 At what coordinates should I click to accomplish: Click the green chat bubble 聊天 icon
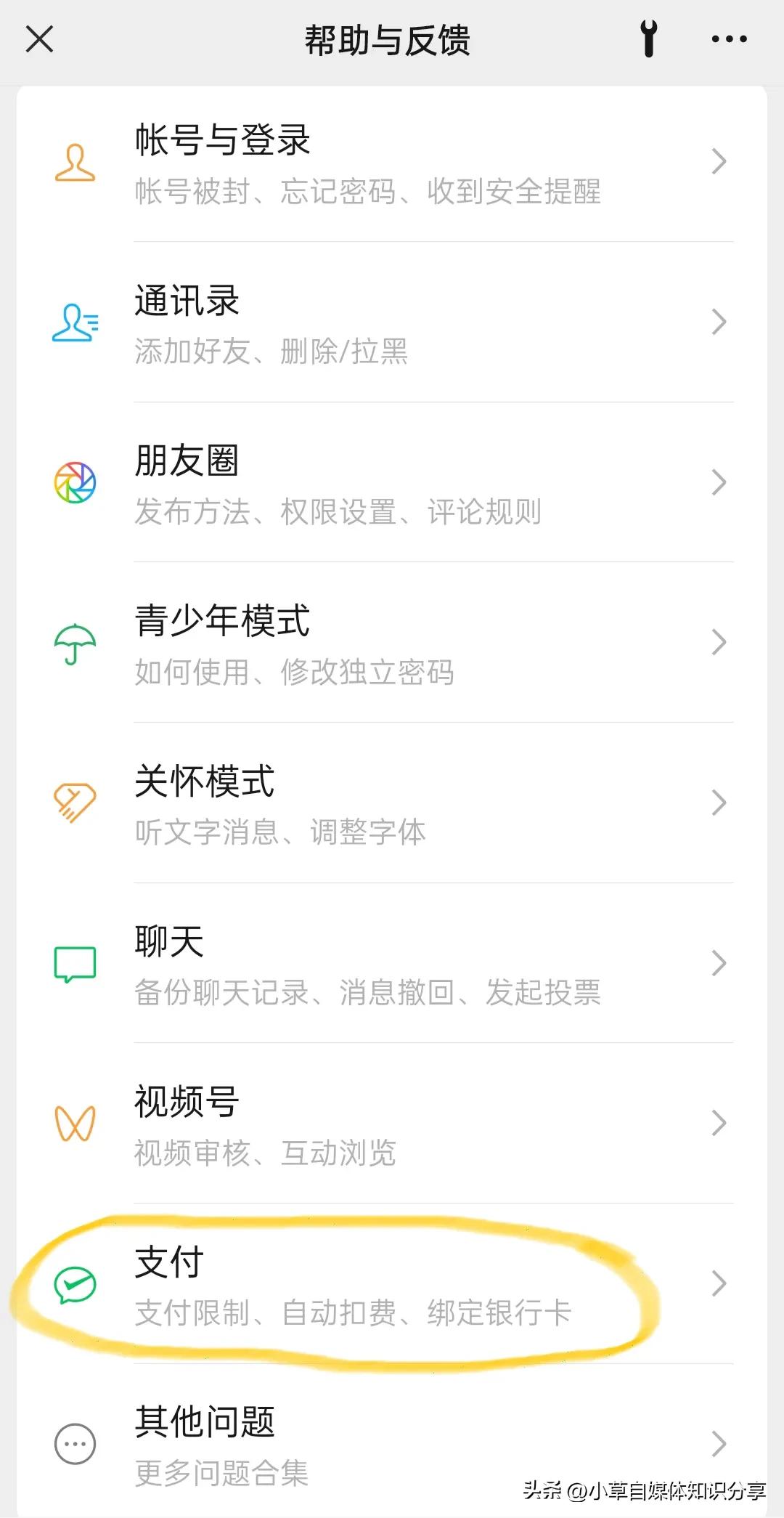pos(73,962)
